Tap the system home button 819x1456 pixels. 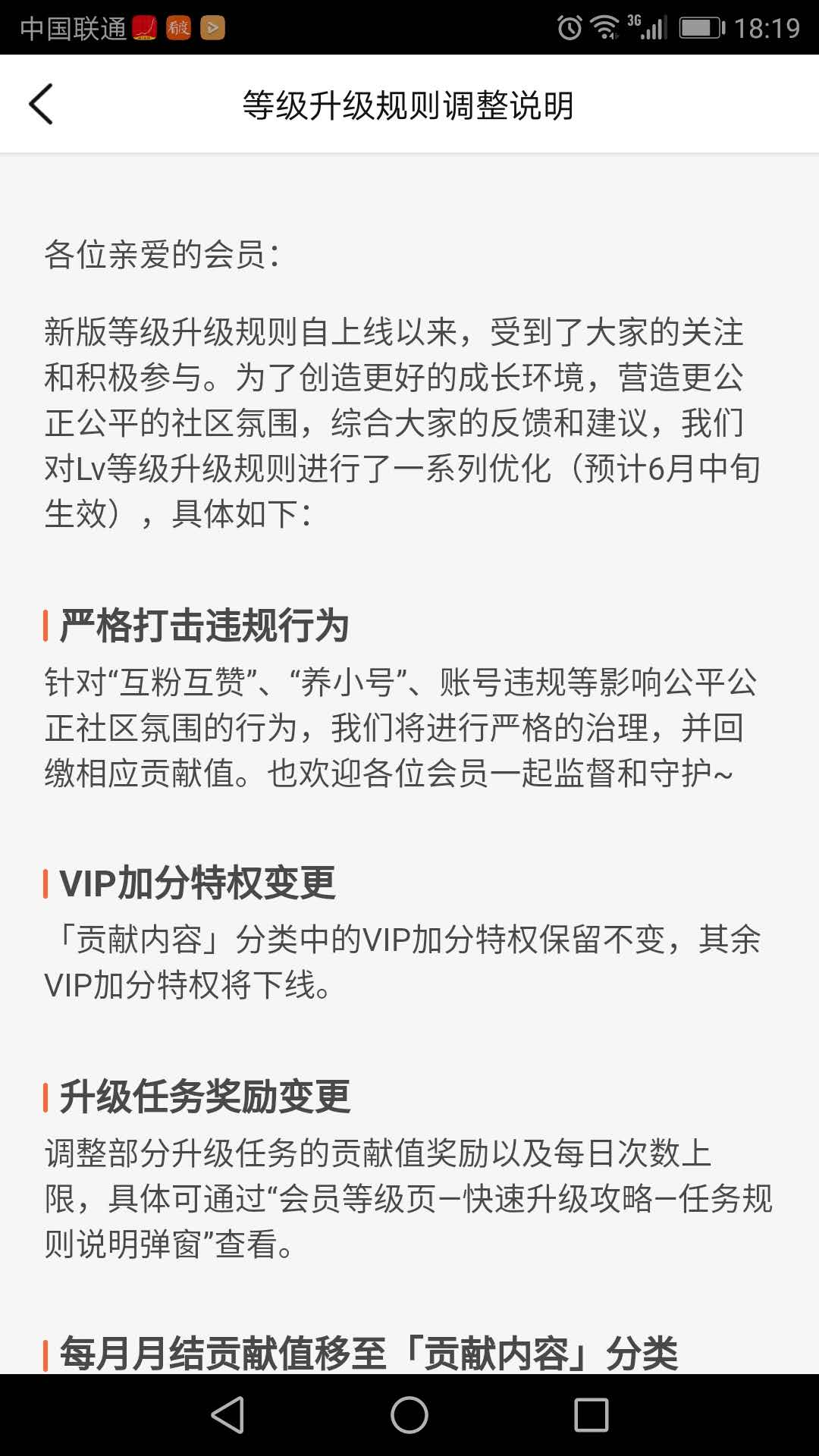409,1415
